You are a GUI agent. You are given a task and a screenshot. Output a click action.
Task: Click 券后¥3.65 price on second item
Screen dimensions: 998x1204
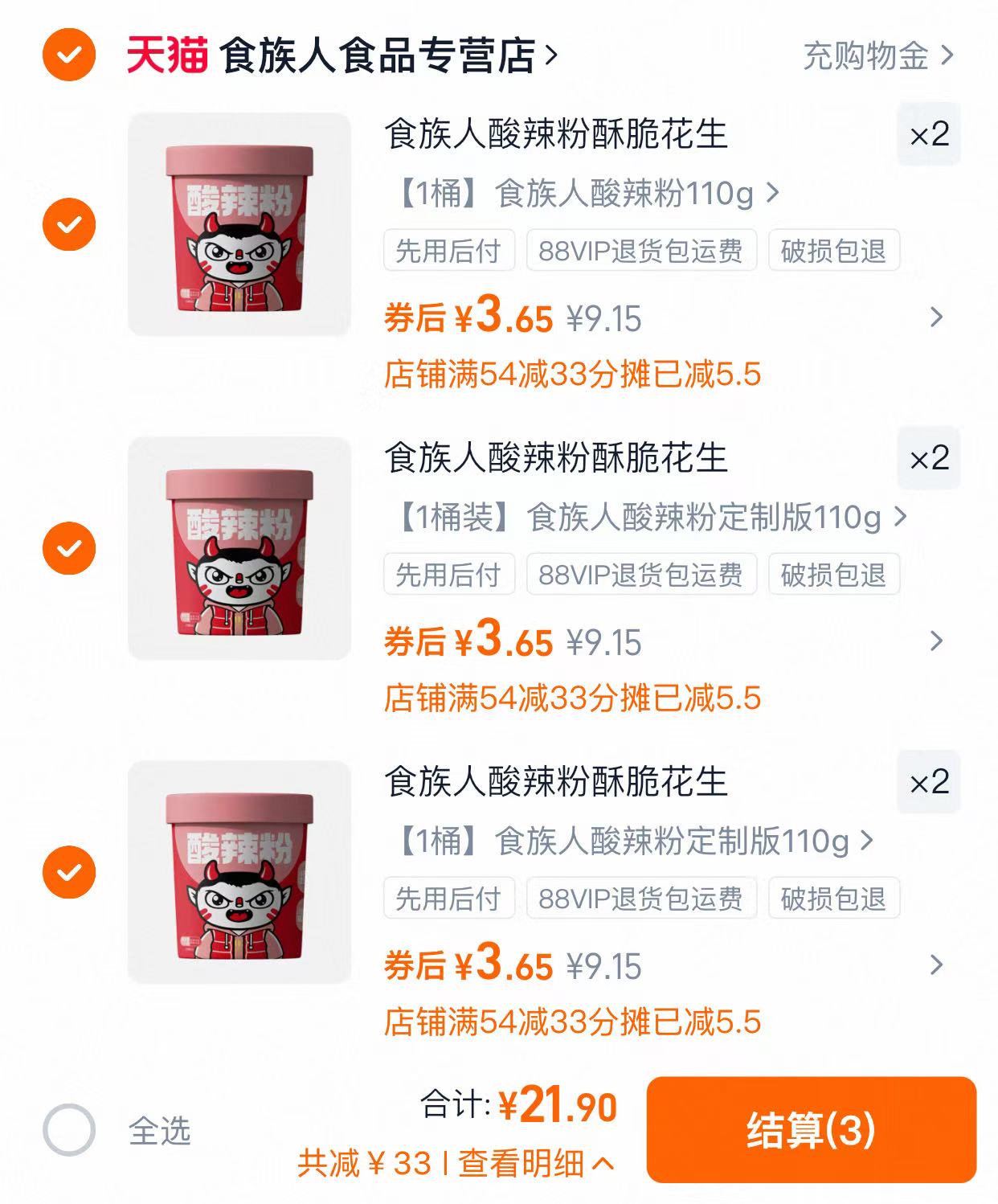pyautogui.click(x=466, y=642)
